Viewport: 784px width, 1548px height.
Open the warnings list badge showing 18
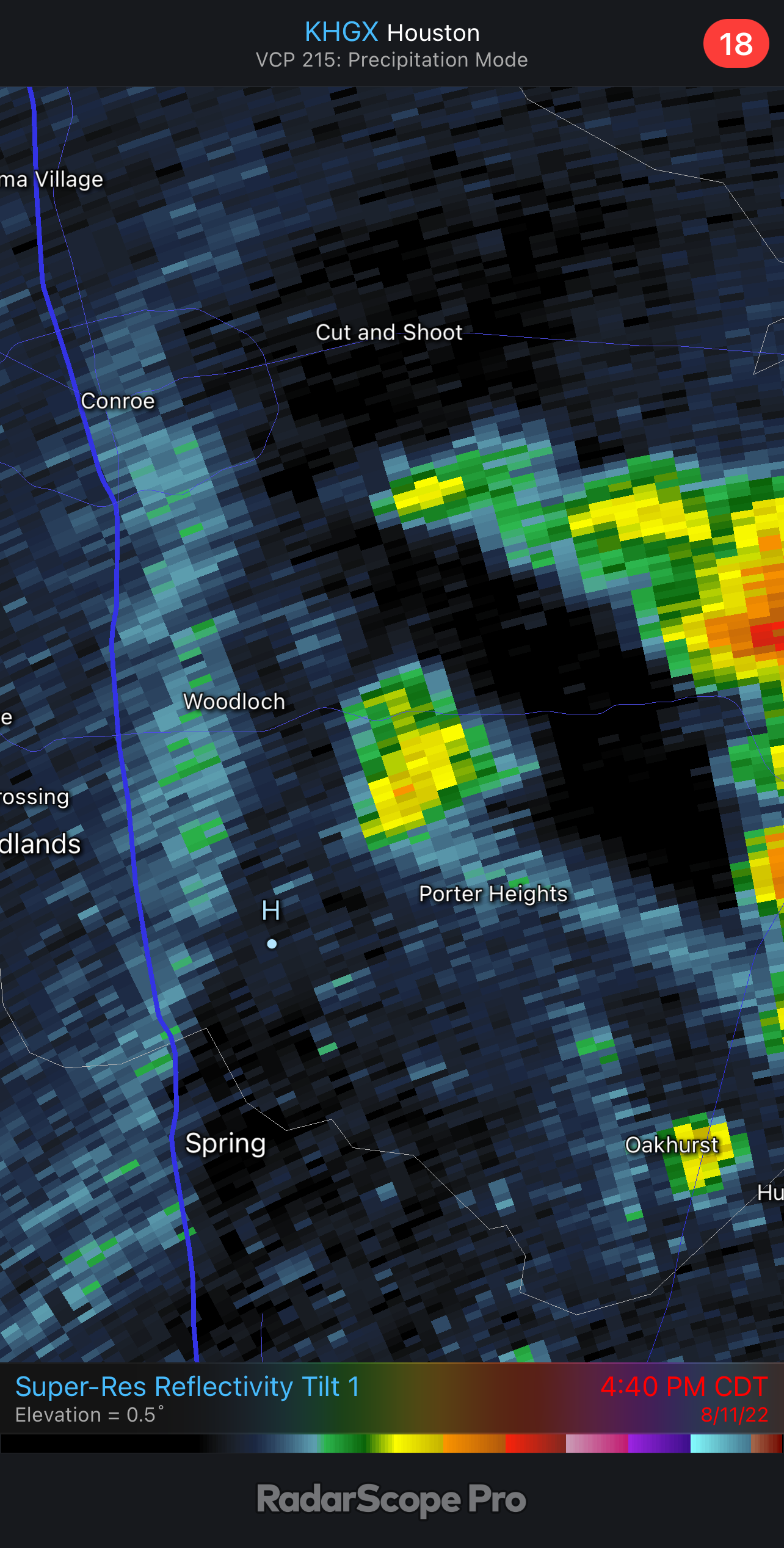click(x=735, y=44)
